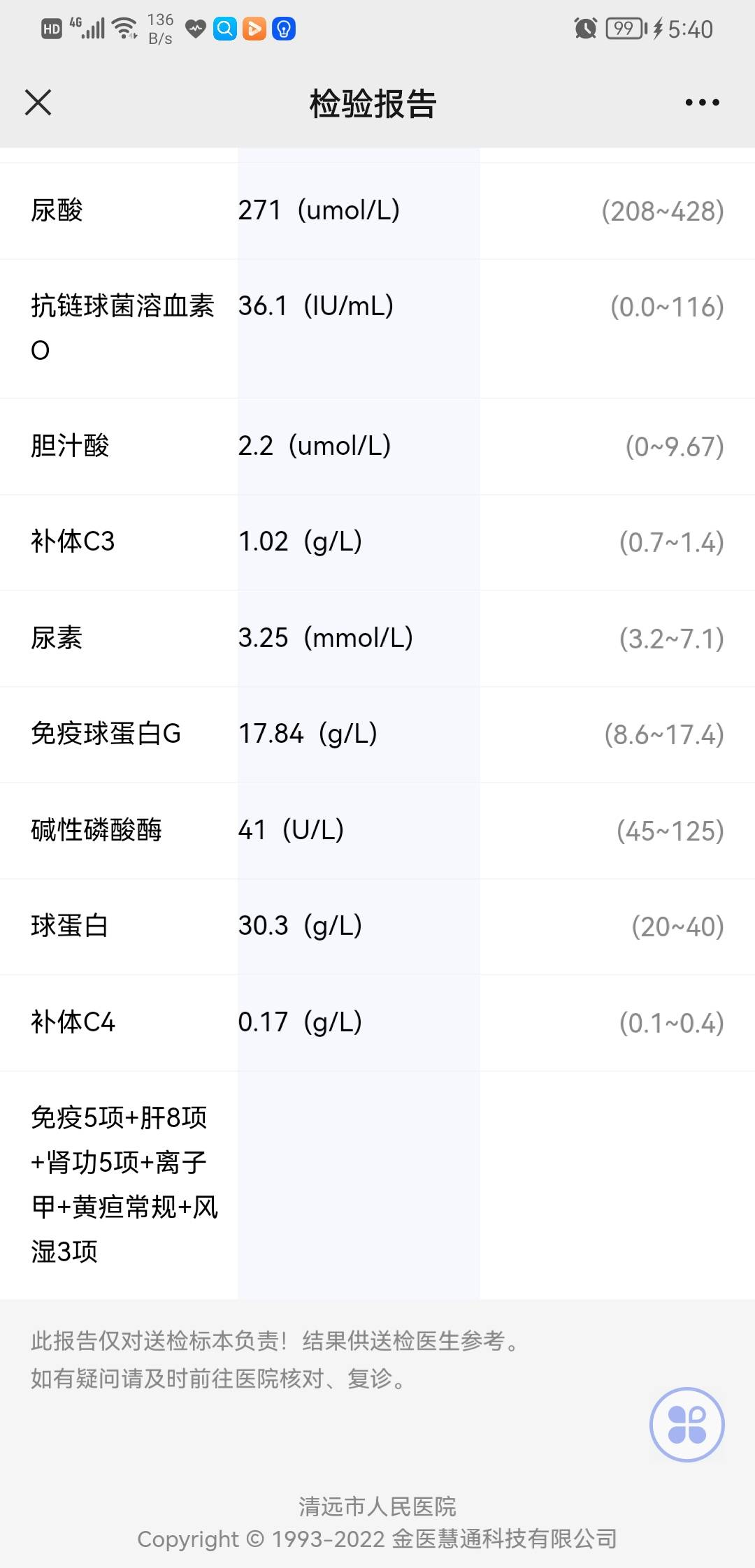Tap the blue lightbulb icon in the status bar
This screenshot has width=755, height=1568.
[x=284, y=29]
